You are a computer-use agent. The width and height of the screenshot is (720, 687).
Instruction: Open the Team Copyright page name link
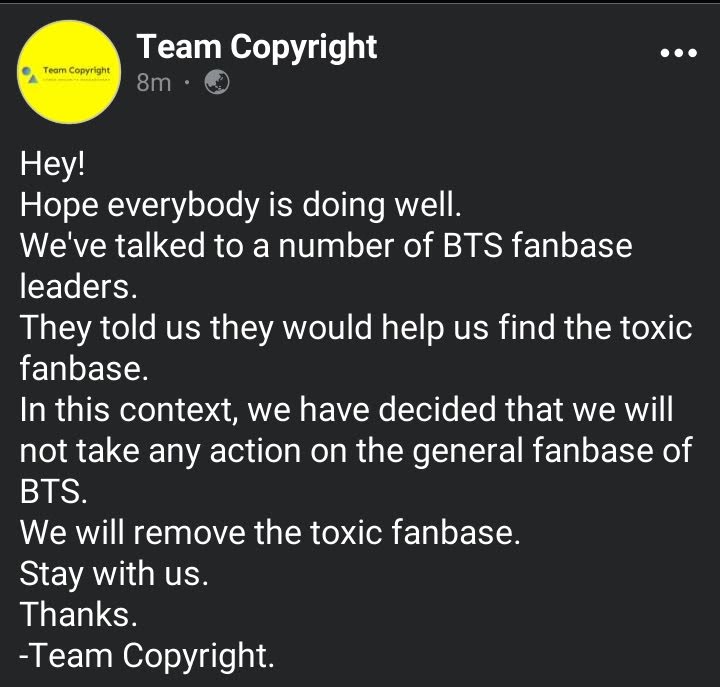click(257, 47)
